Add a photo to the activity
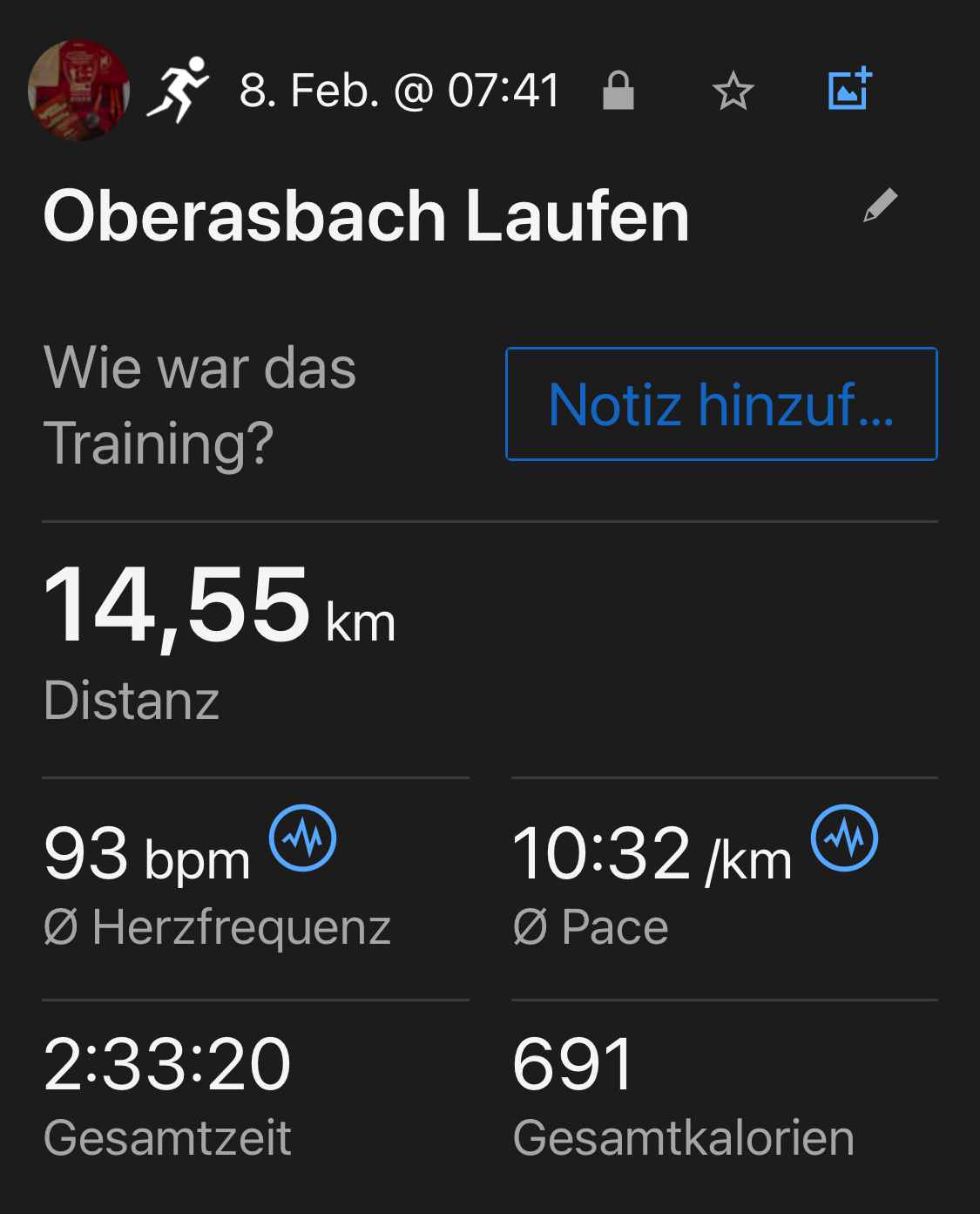Viewport: 980px width, 1214px height. [849, 89]
